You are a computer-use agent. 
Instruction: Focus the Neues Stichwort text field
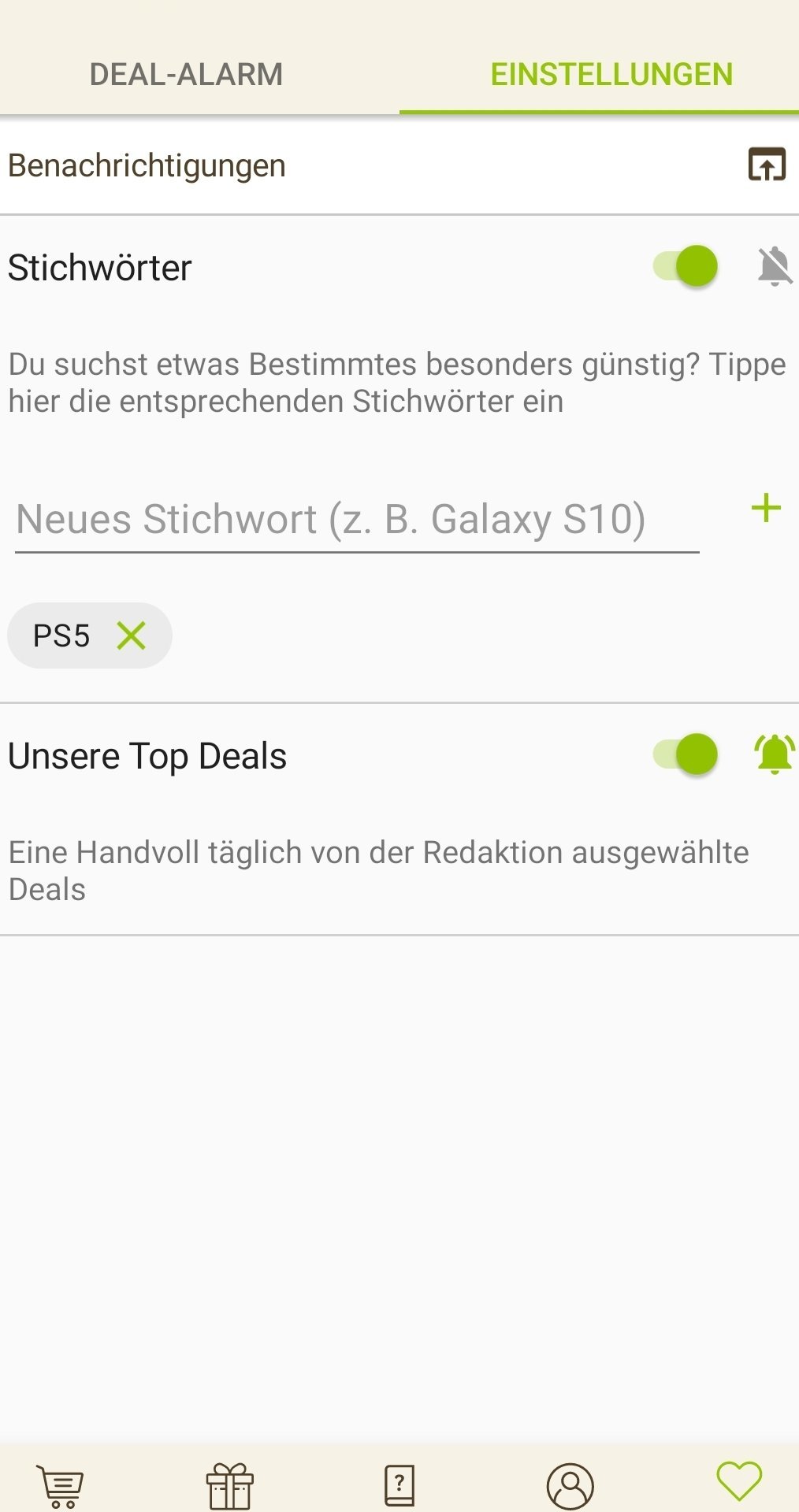pyautogui.click(x=357, y=519)
